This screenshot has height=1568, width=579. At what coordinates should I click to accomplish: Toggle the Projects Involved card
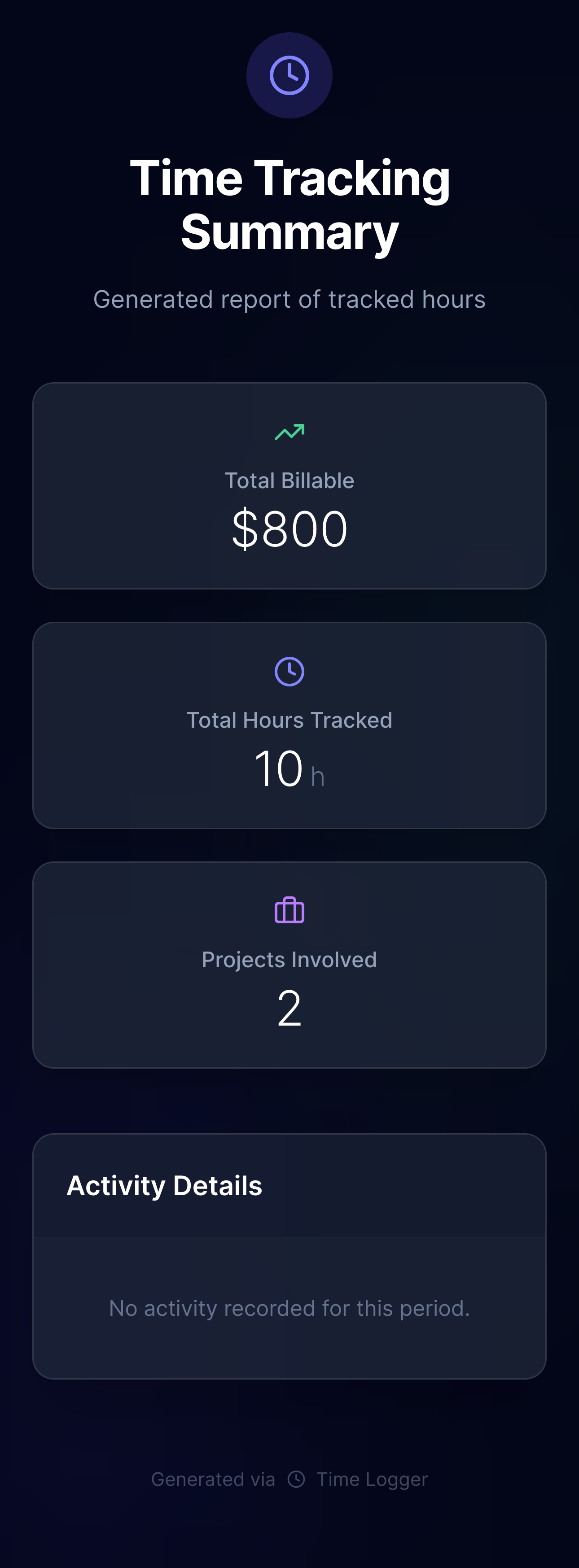[x=289, y=965]
